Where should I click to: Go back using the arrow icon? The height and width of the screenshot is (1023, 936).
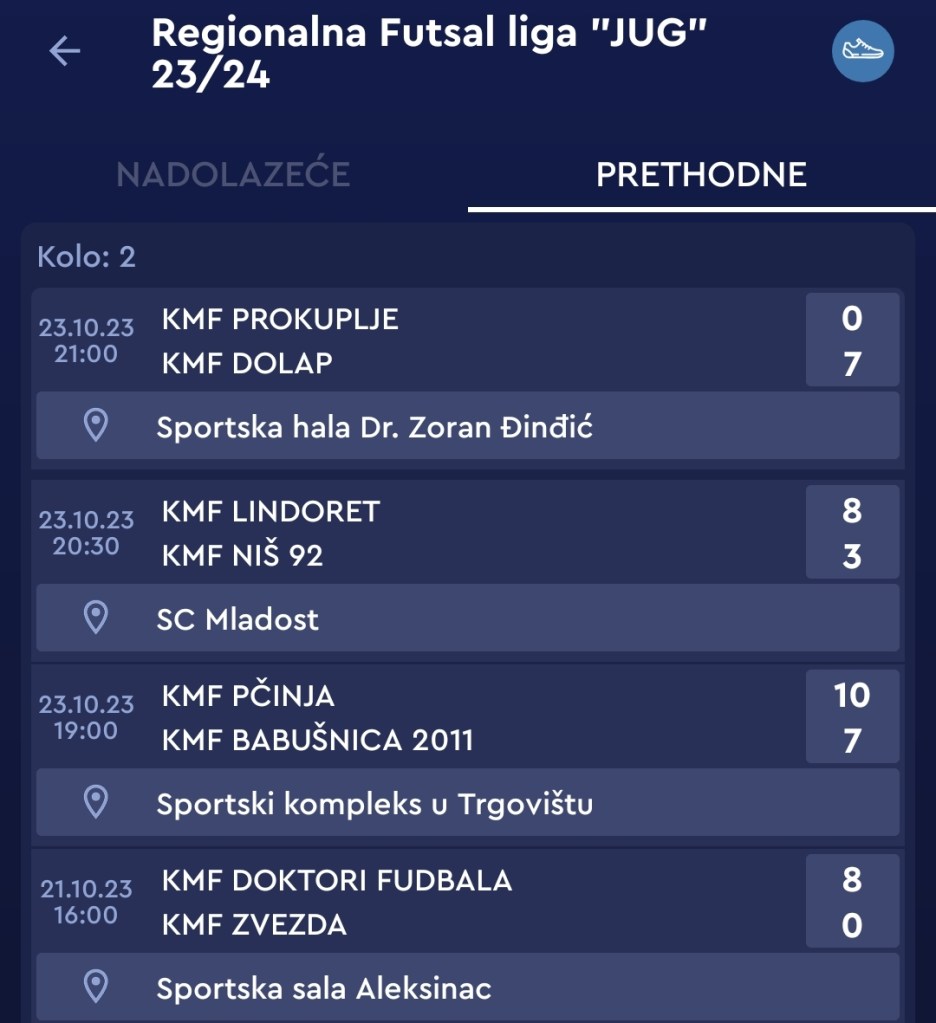tap(65, 51)
